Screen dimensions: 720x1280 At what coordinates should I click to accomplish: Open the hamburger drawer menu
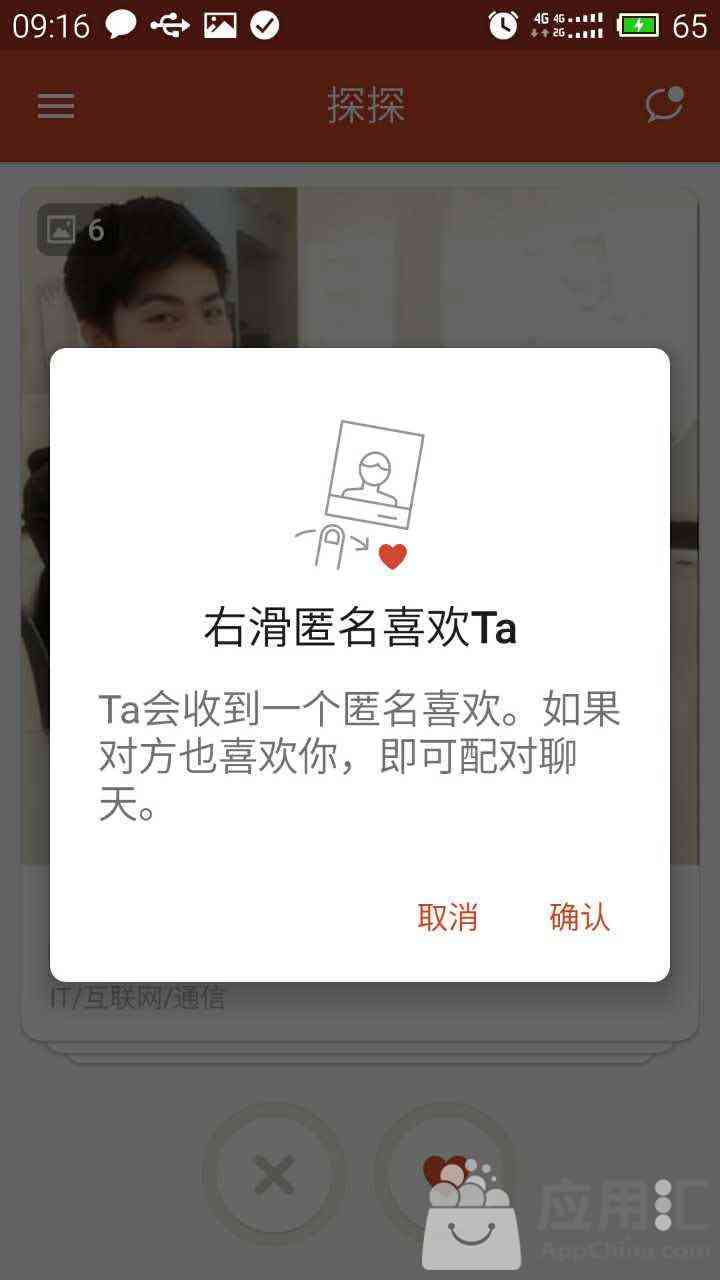coord(56,106)
